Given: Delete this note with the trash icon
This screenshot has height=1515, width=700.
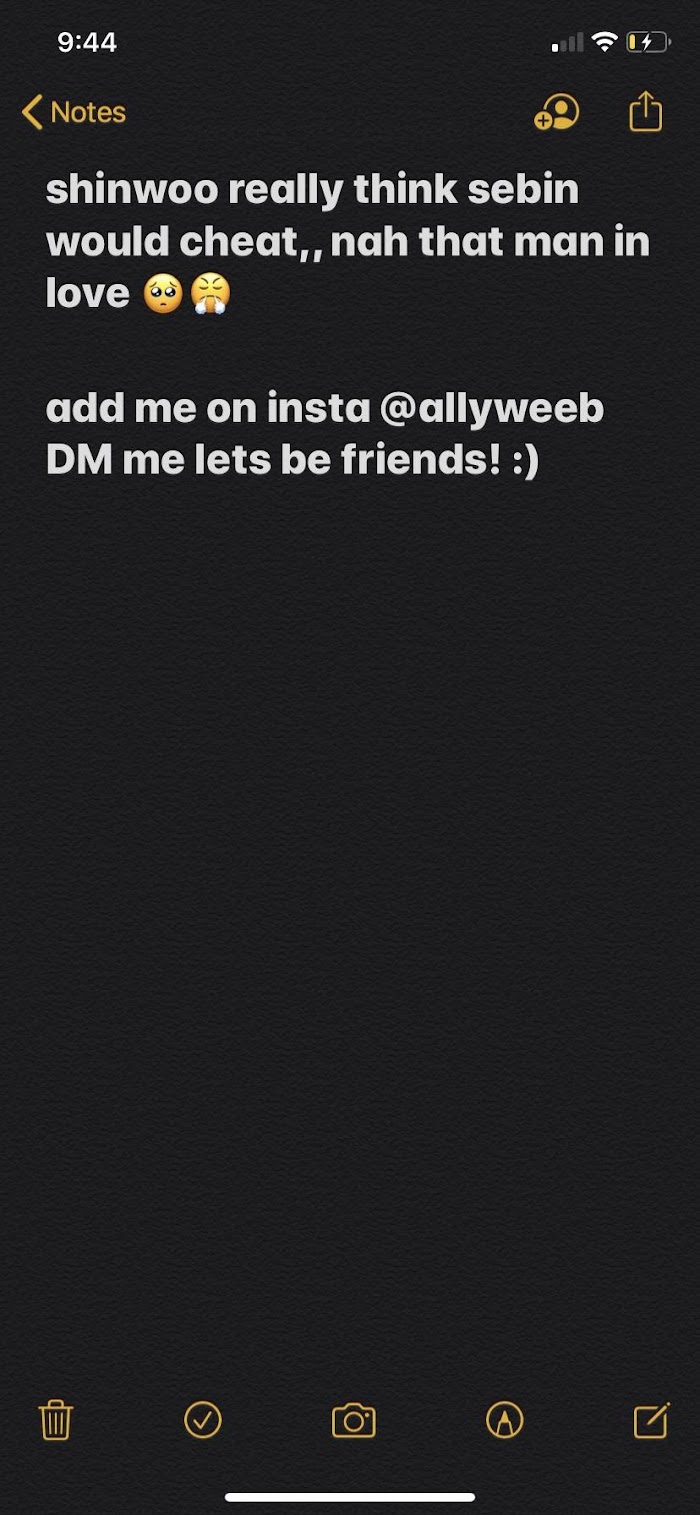Looking at the screenshot, I should click(x=56, y=1420).
